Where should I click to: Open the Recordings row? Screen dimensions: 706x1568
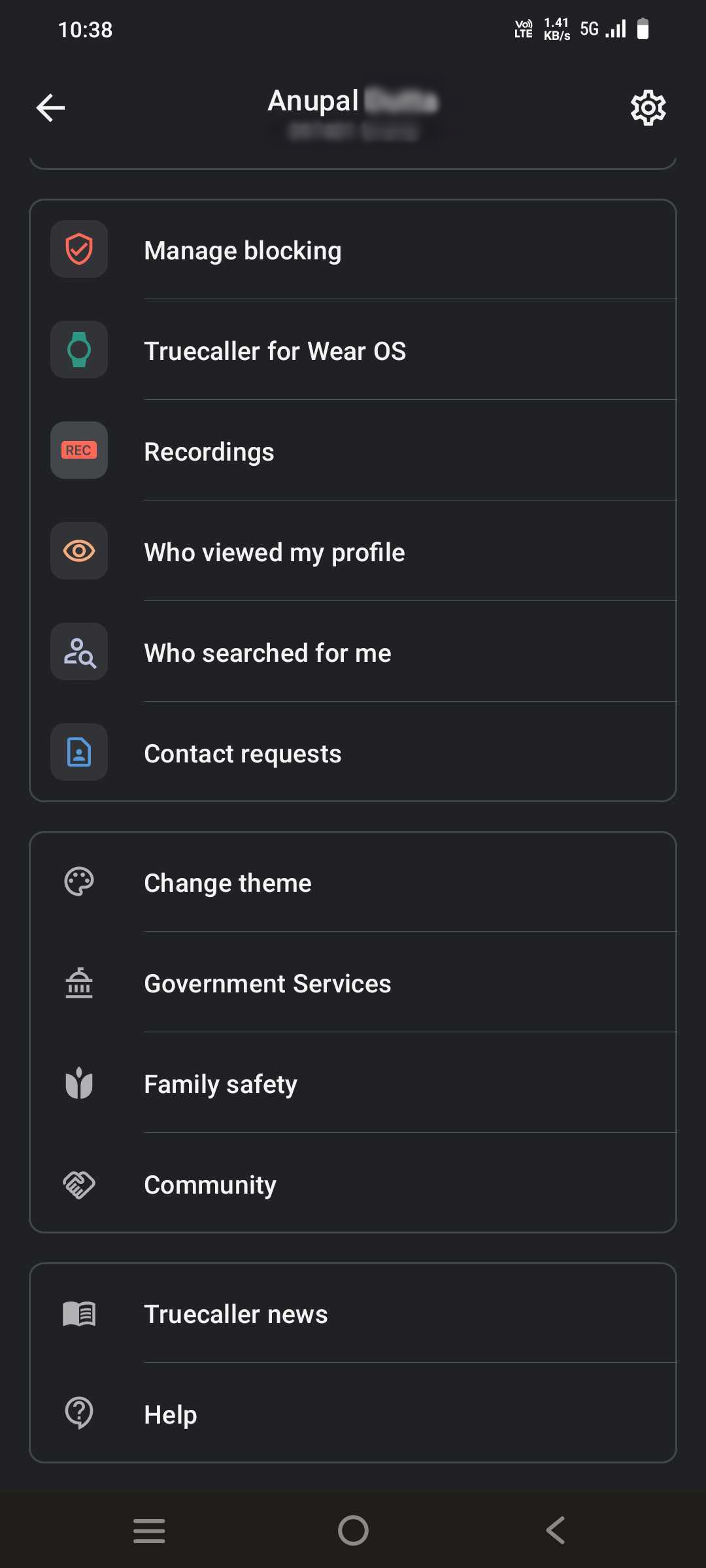pyautogui.click(x=353, y=451)
